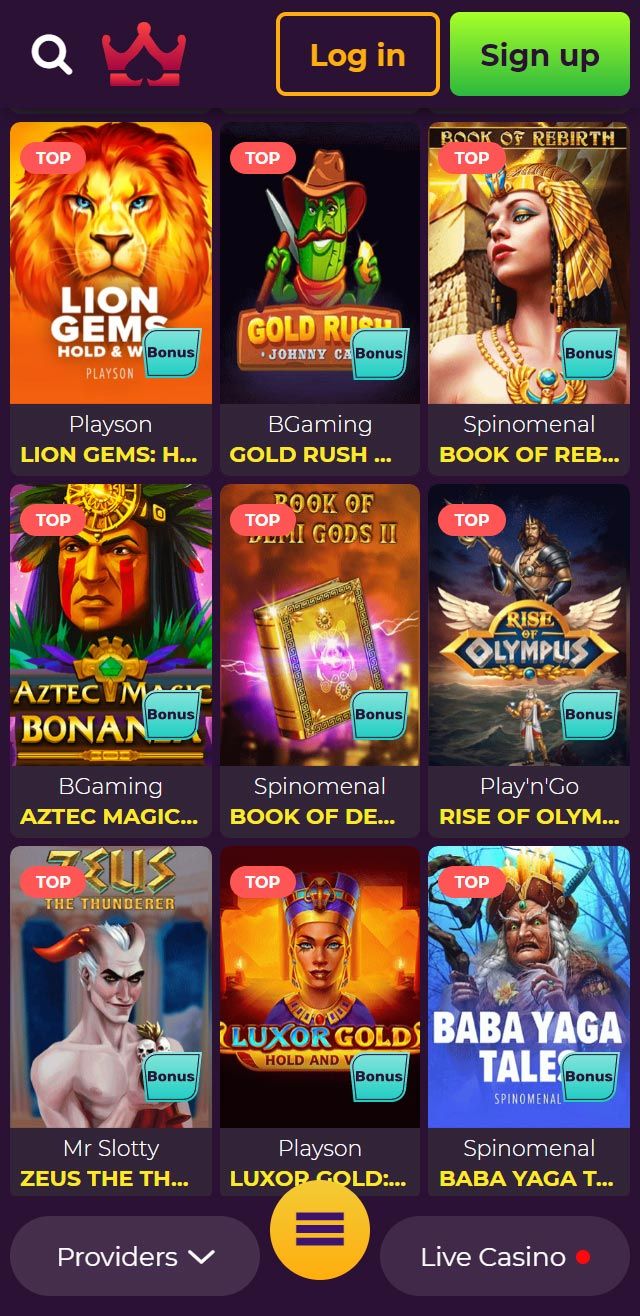Go to home via crown logo
640x1316 pixels.
coord(144,54)
